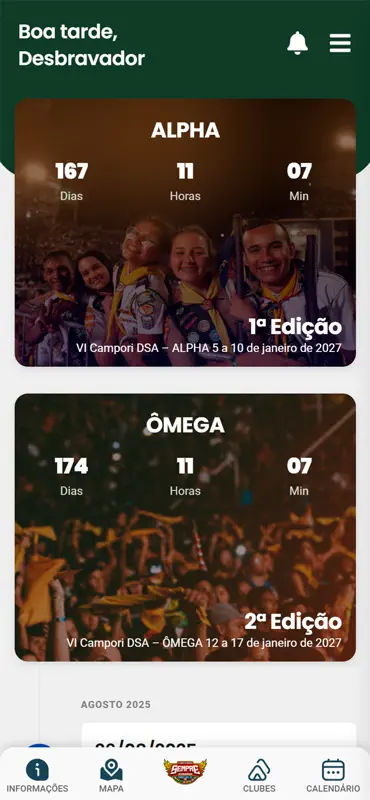Image resolution: width=370 pixels, height=800 pixels.
Task: Open the ÔMEGA 2ª Edição card
Action: click(x=185, y=528)
